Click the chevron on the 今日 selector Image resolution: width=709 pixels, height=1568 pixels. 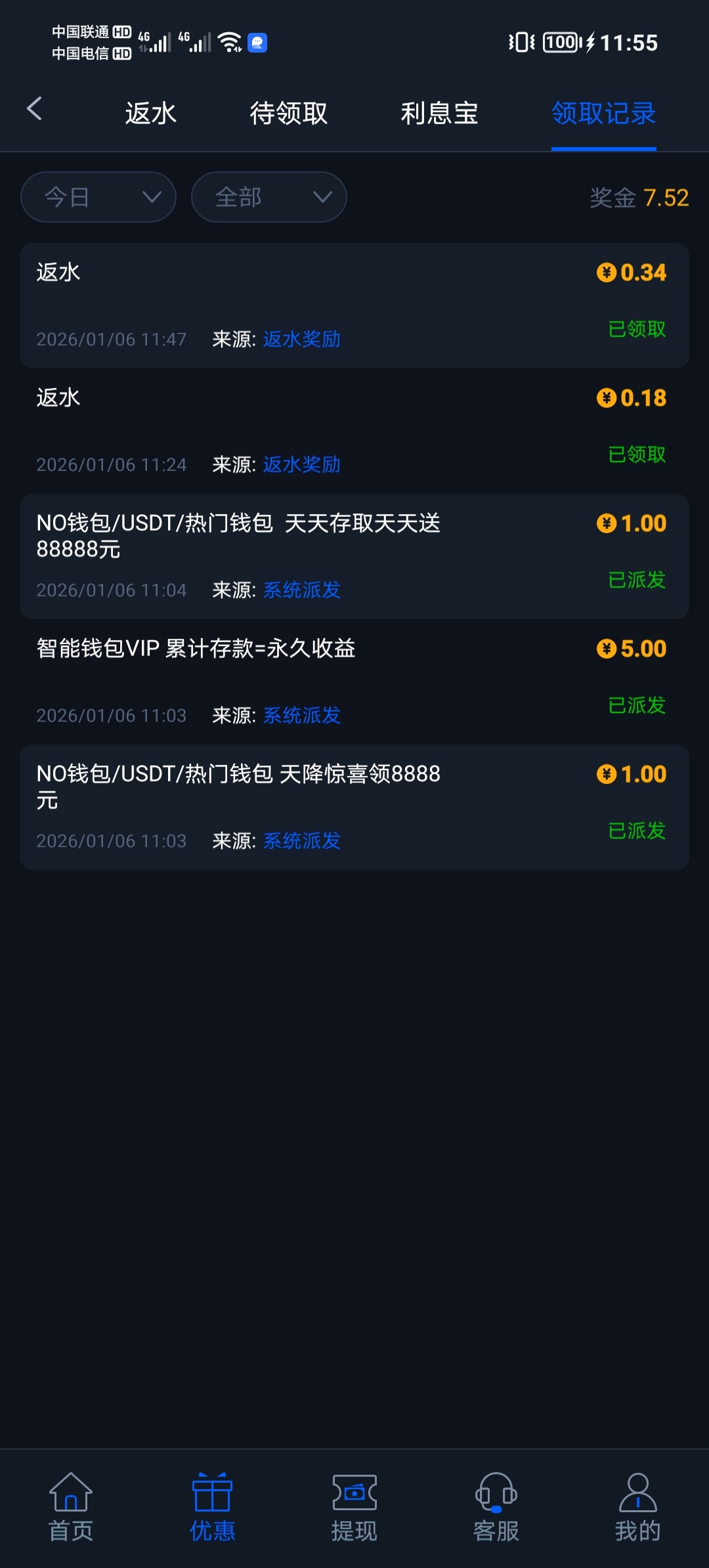click(150, 198)
